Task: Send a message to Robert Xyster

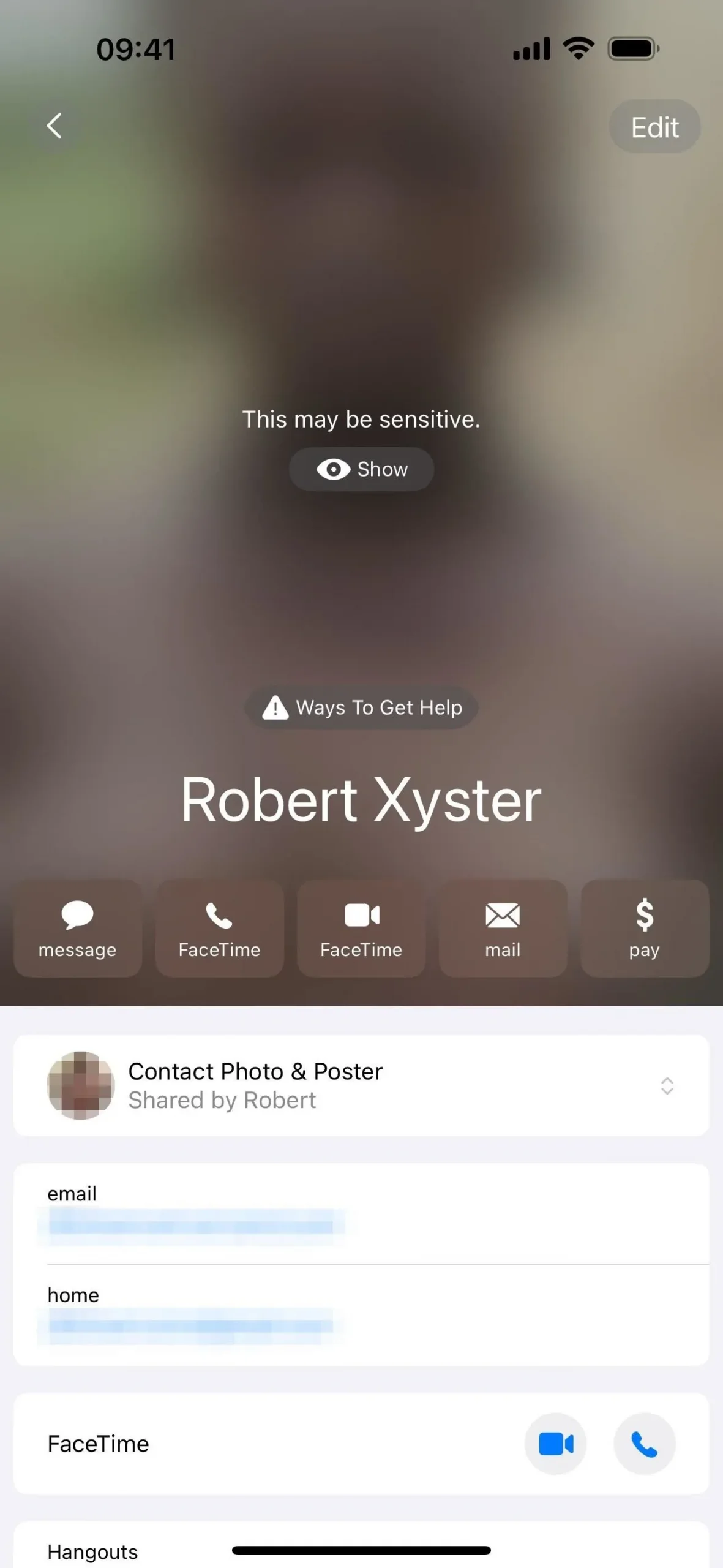Action: (x=78, y=928)
